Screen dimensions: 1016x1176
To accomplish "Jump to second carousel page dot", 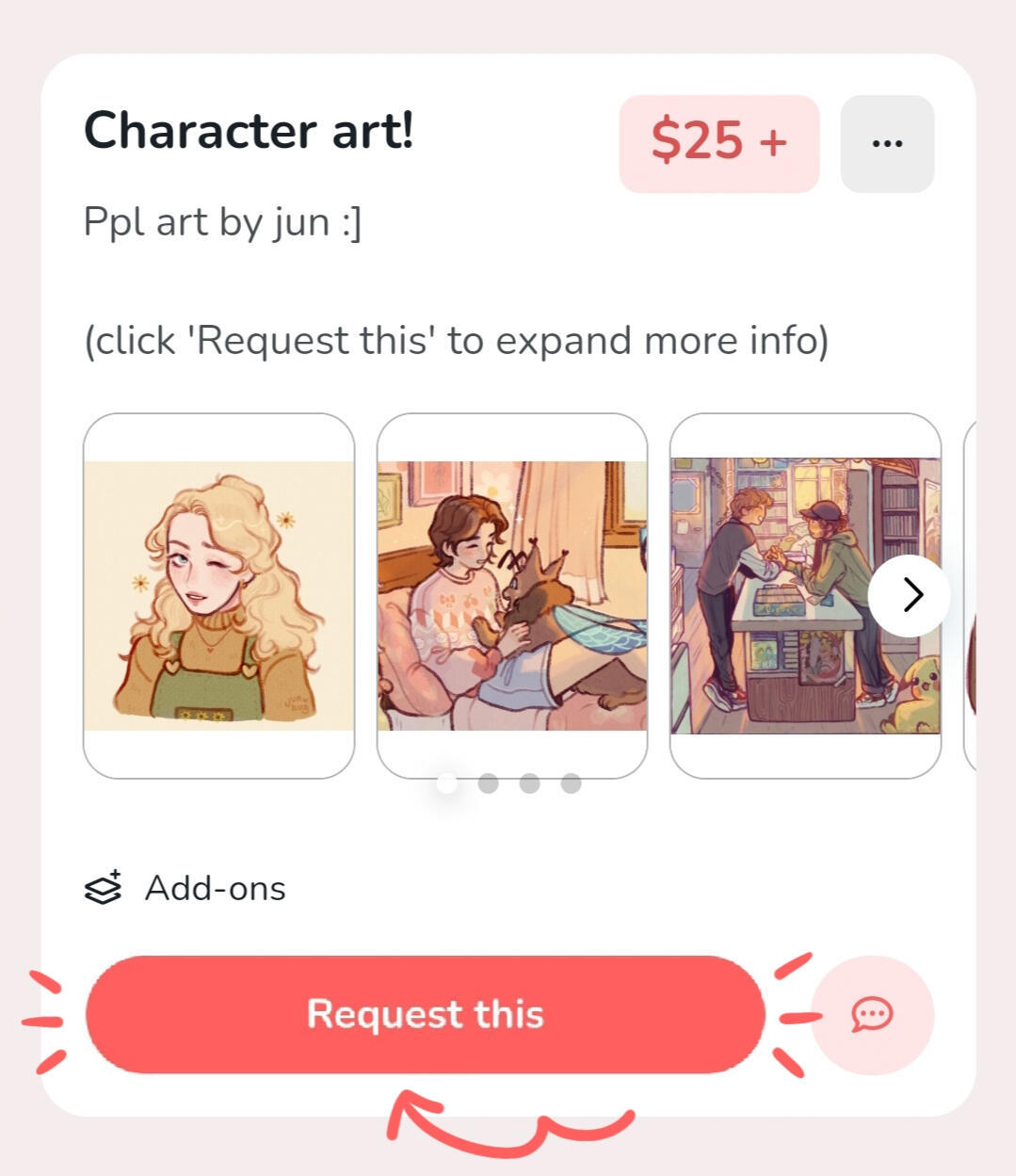I will pos(488,783).
